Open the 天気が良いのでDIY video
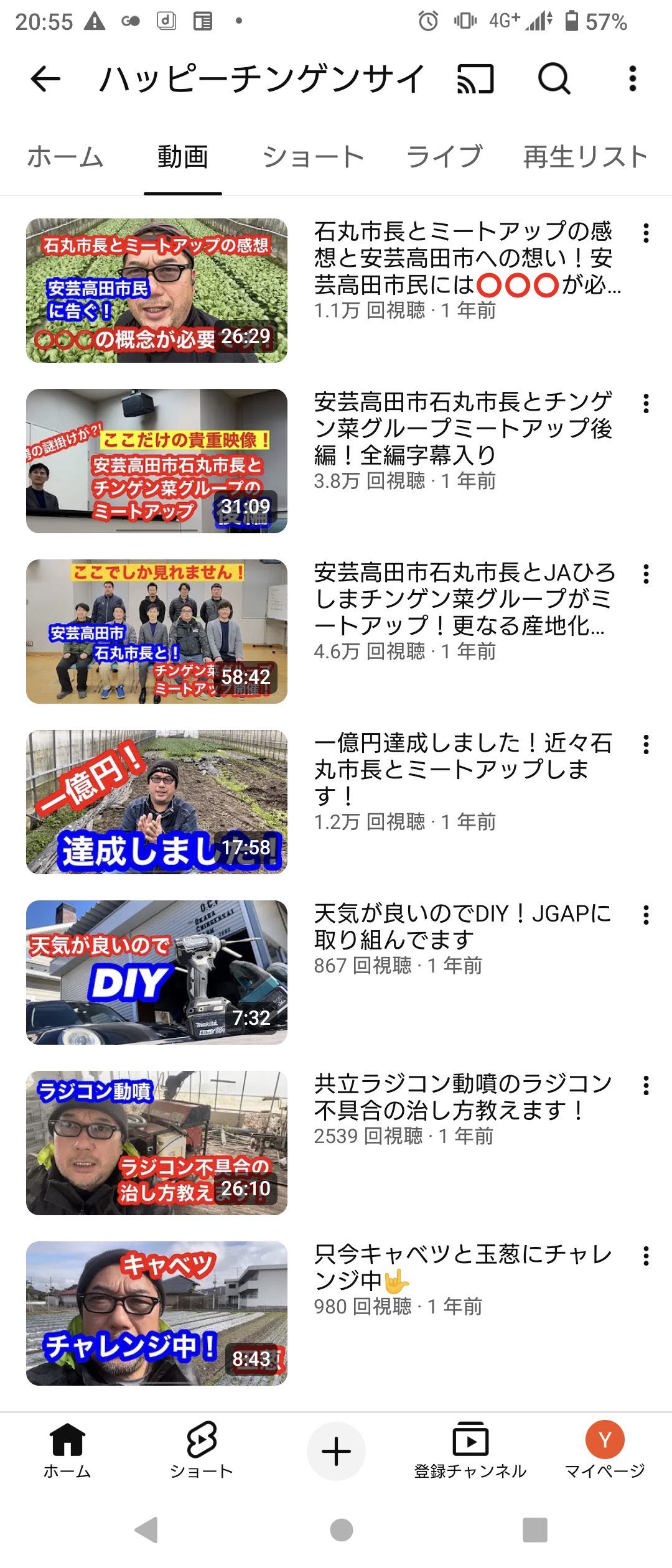 [157, 973]
